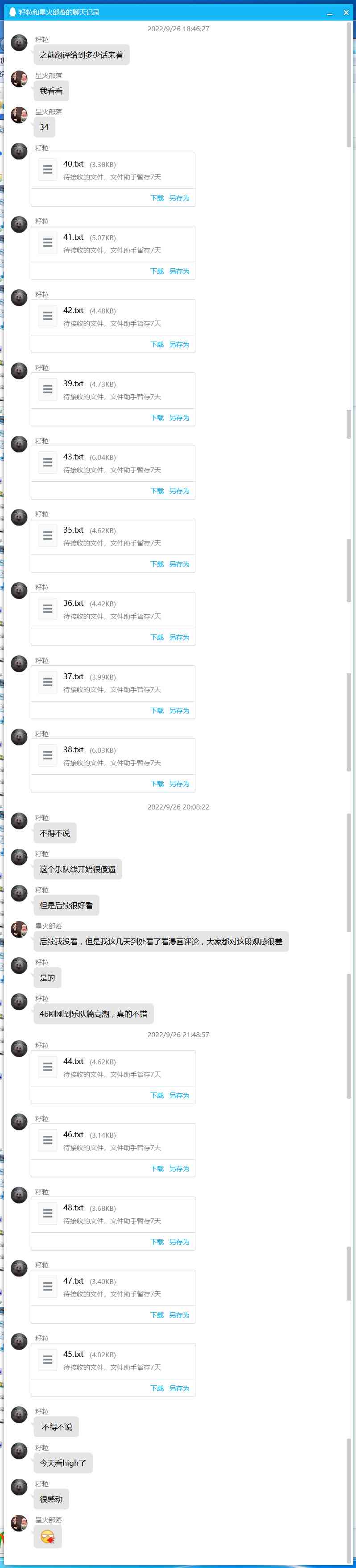Save 48.txt with 另存为
Screen dimensions: 356x1568
[179, 1242]
